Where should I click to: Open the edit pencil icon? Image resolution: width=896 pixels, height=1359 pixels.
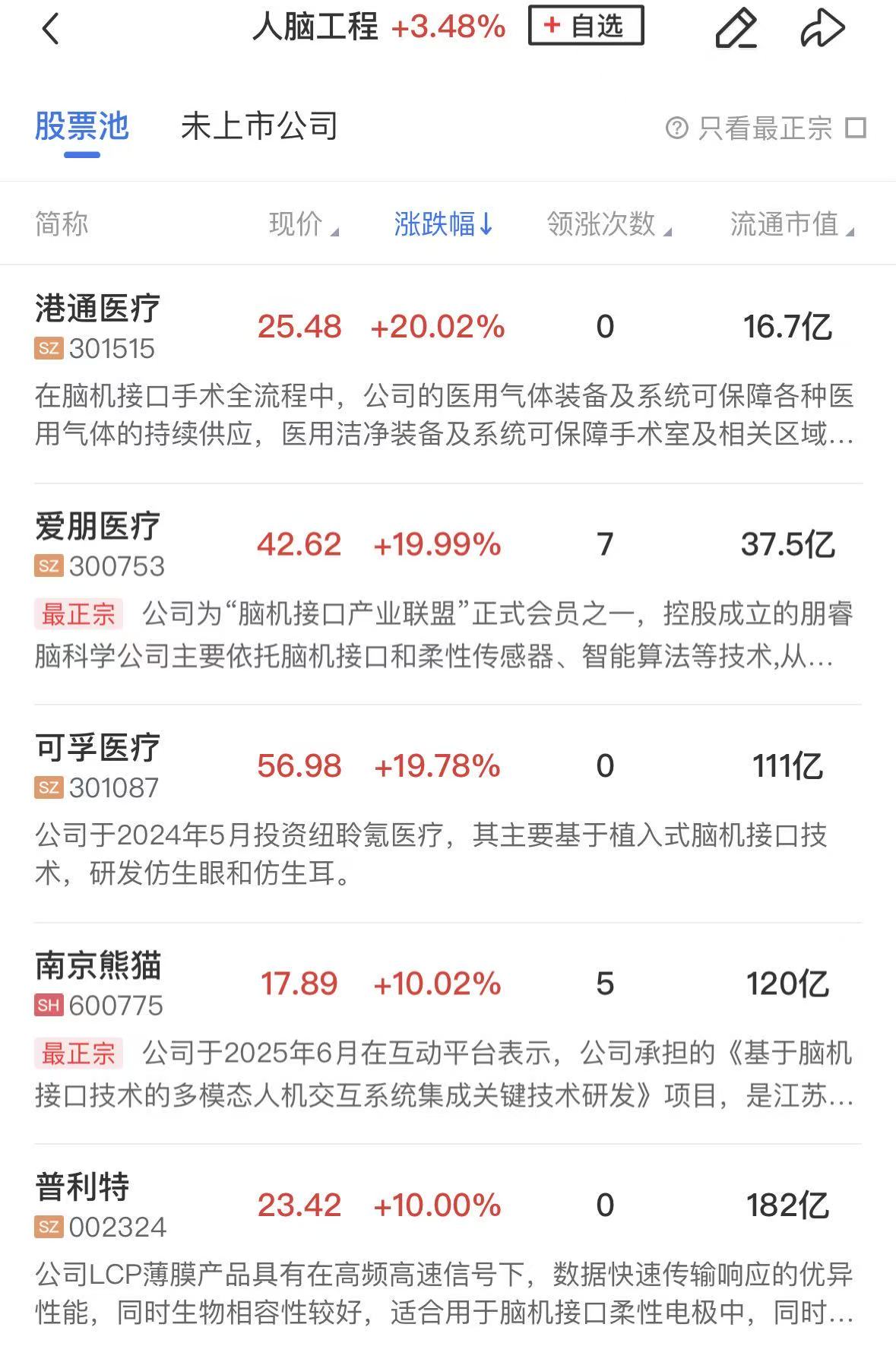click(x=736, y=29)
